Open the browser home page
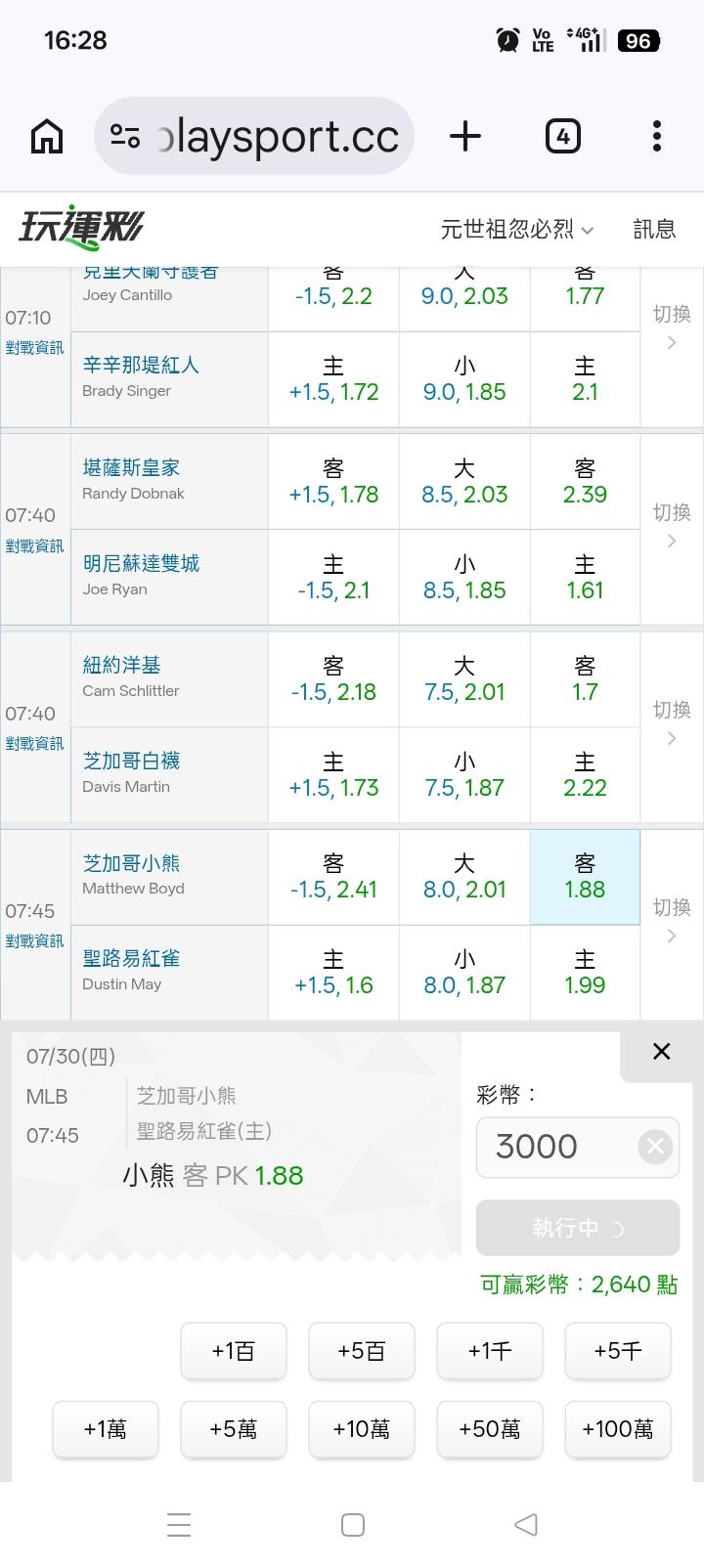Image resolution: width=704 pixels, height=1568 pixels. (x=47, y=136)
